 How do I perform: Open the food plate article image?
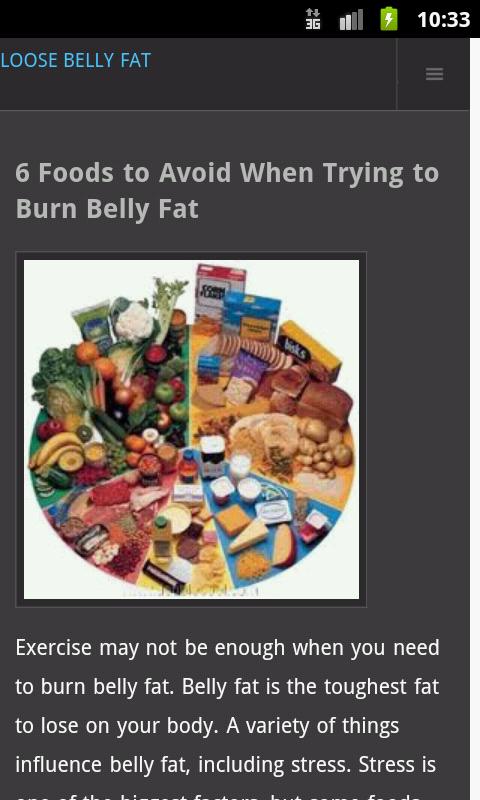191,429
